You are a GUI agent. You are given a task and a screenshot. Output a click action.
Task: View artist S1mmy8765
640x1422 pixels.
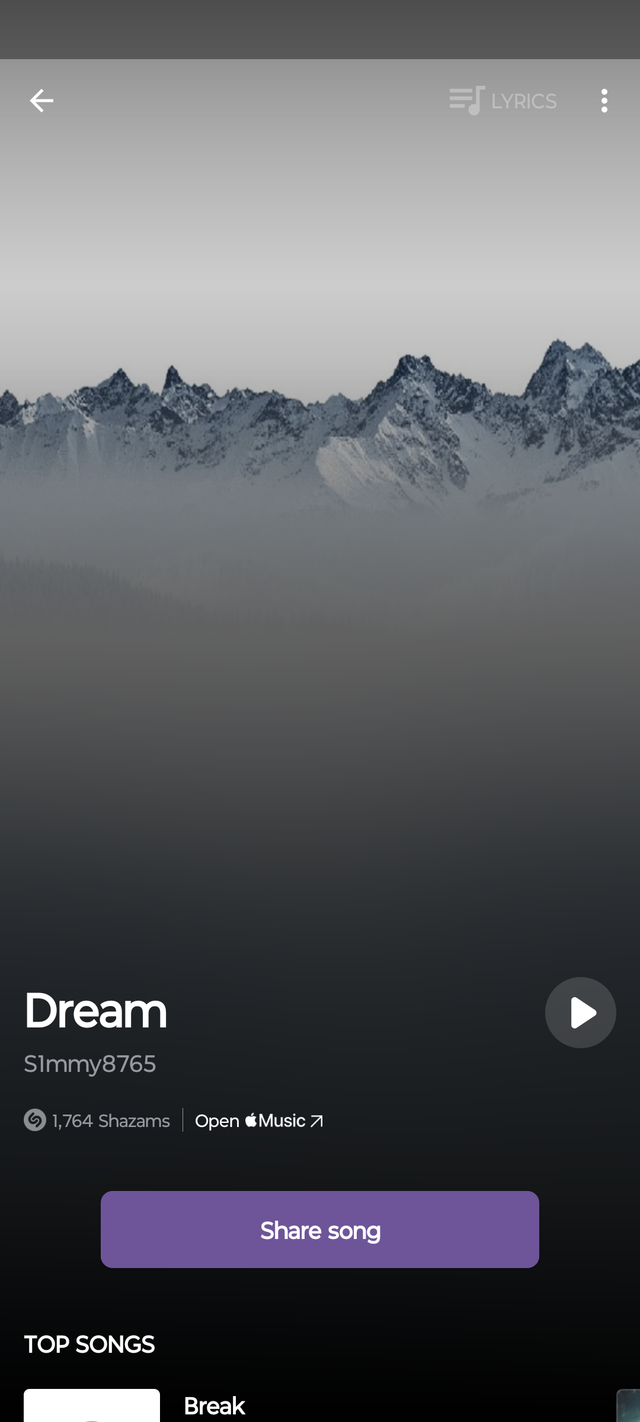90,1064
